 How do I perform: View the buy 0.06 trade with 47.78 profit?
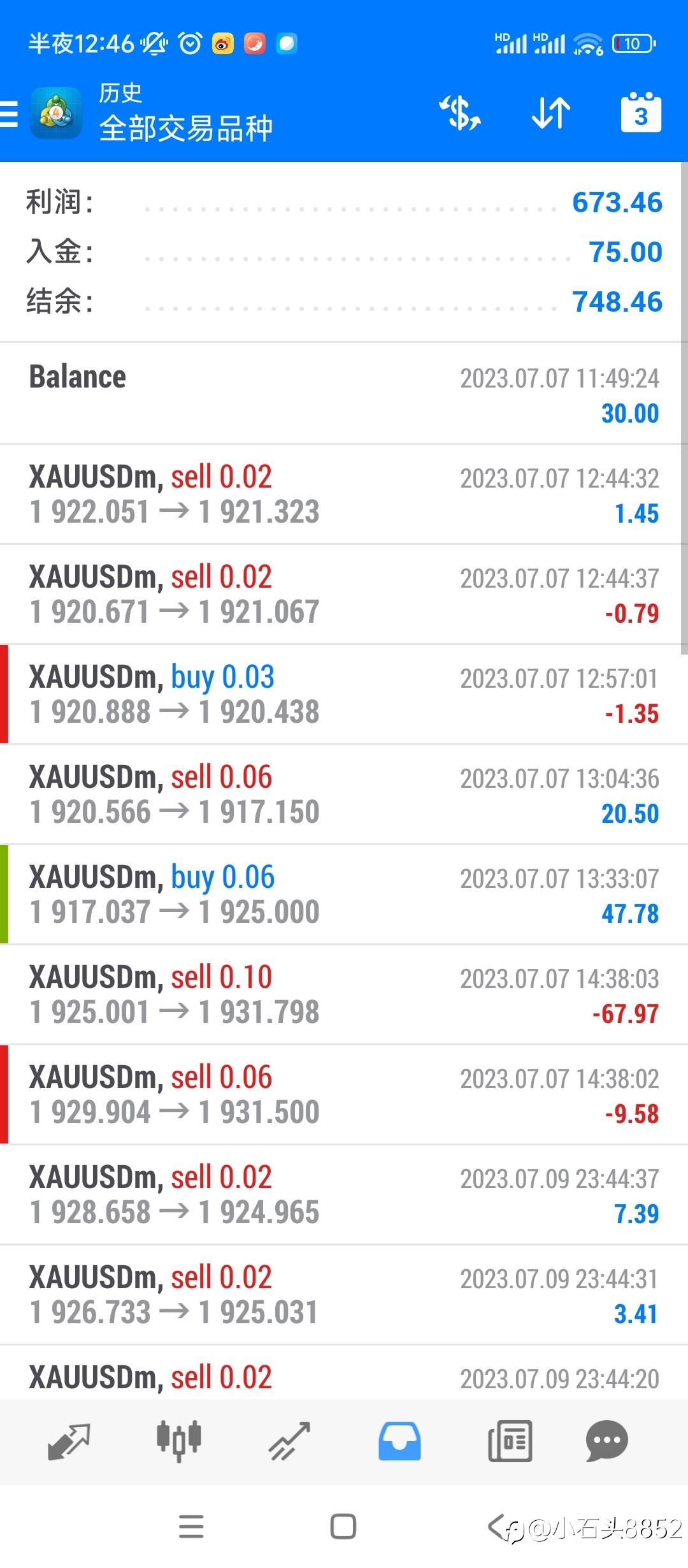pos(344,895)
